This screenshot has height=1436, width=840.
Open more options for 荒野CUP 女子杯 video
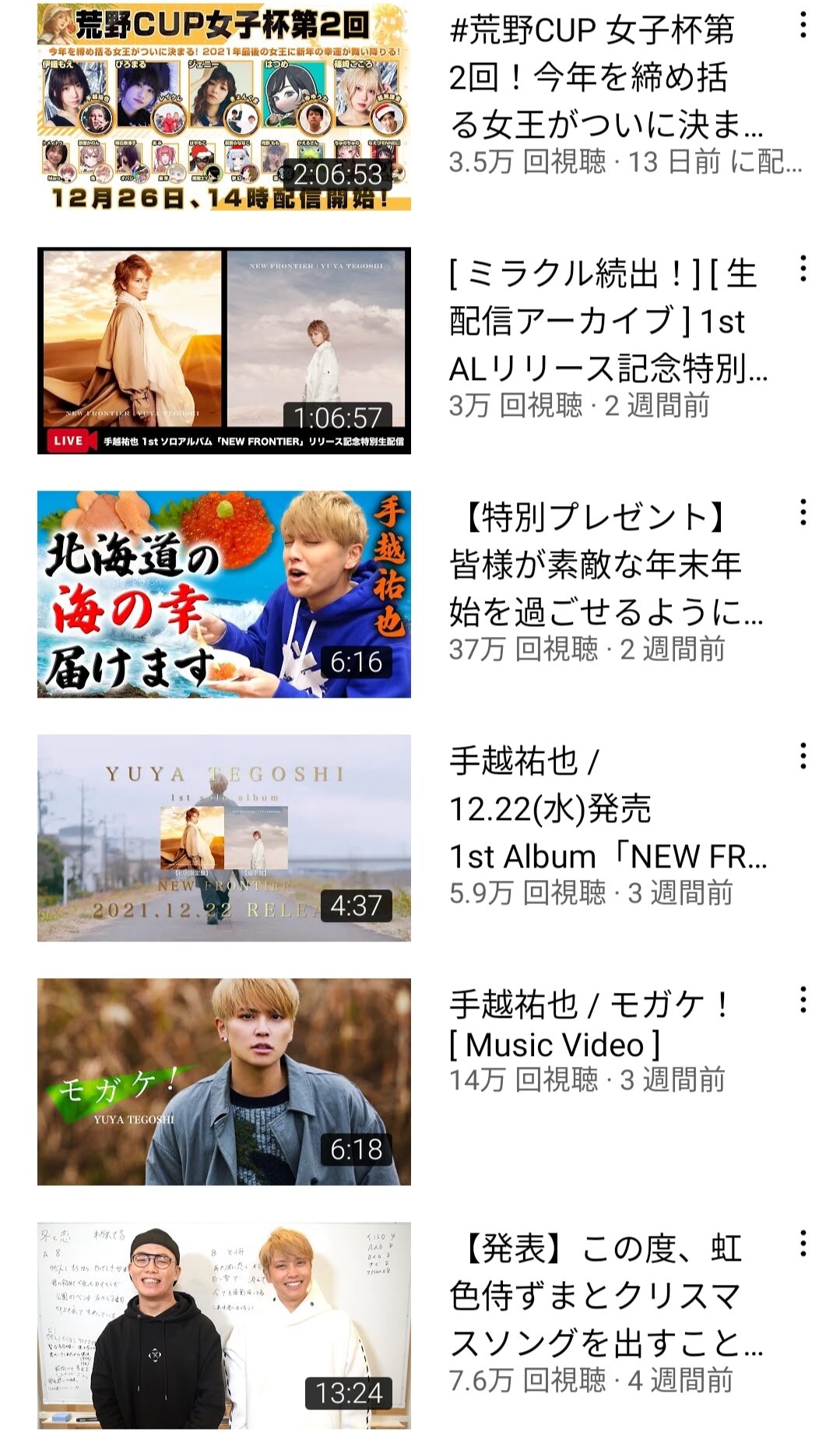[803, 26]
